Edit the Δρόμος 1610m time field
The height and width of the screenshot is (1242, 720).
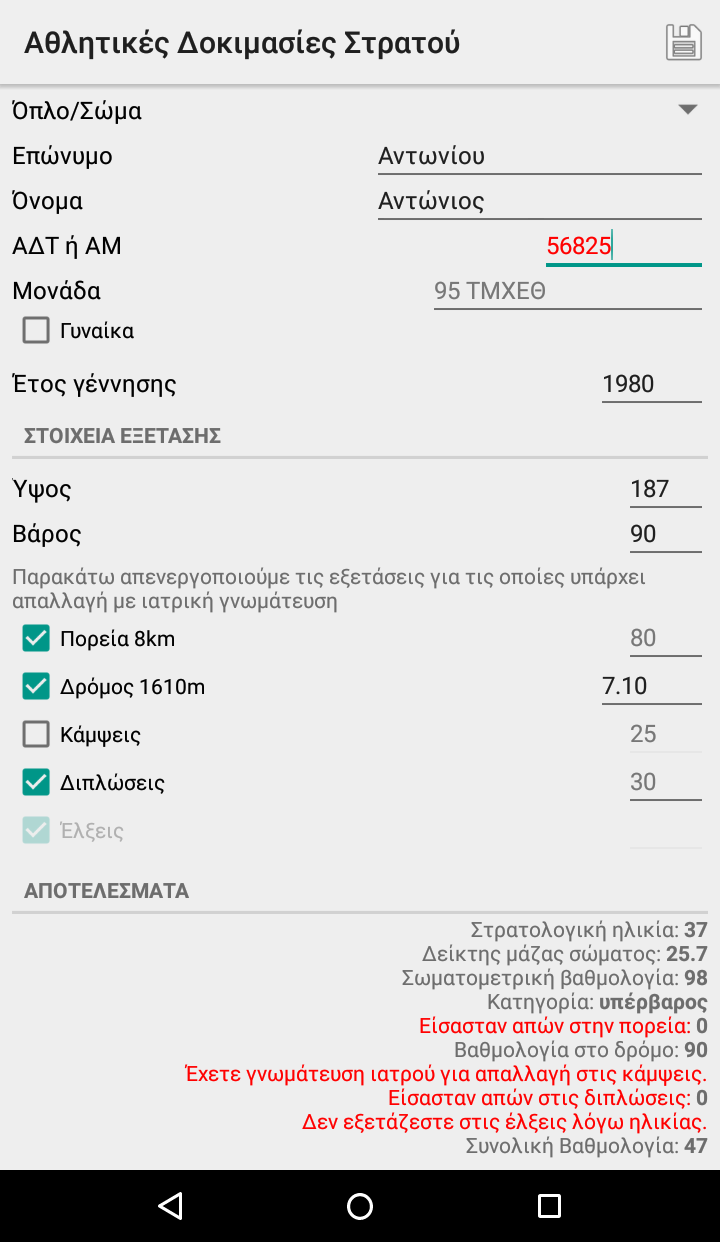[651, 686]
